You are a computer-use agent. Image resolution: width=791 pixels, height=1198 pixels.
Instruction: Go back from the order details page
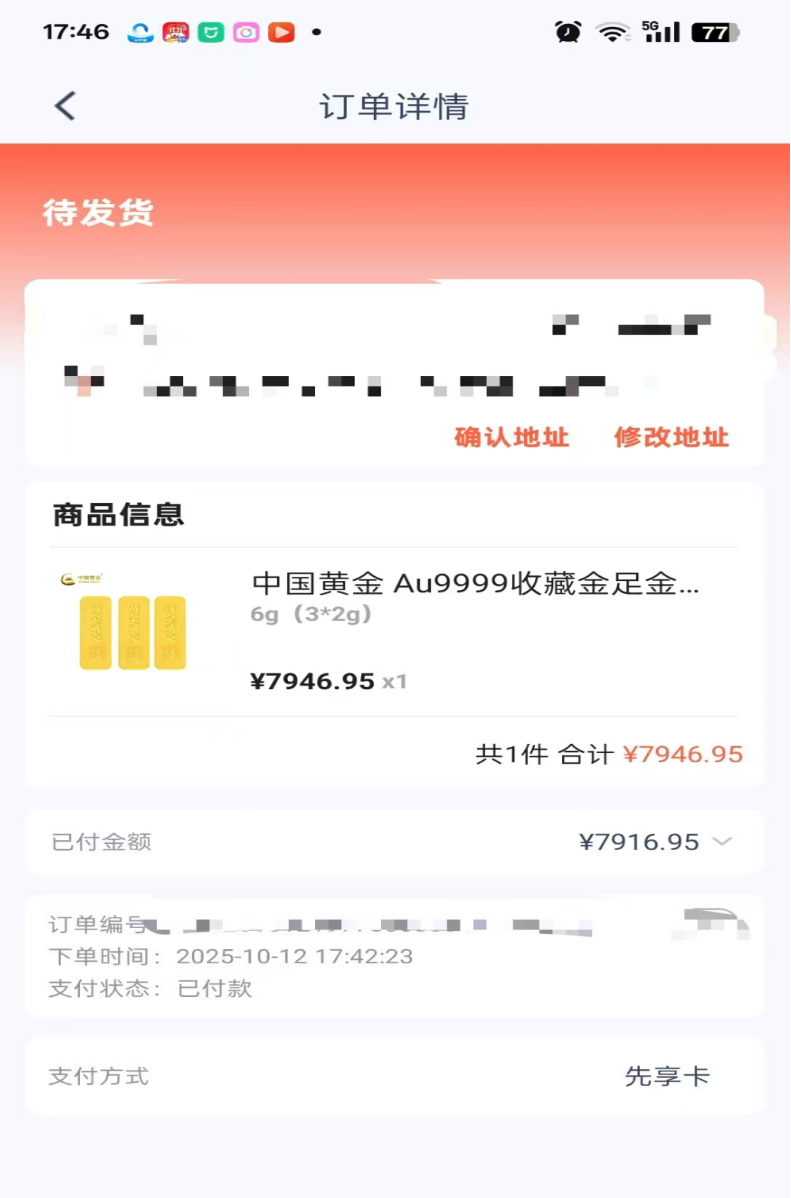65,106
